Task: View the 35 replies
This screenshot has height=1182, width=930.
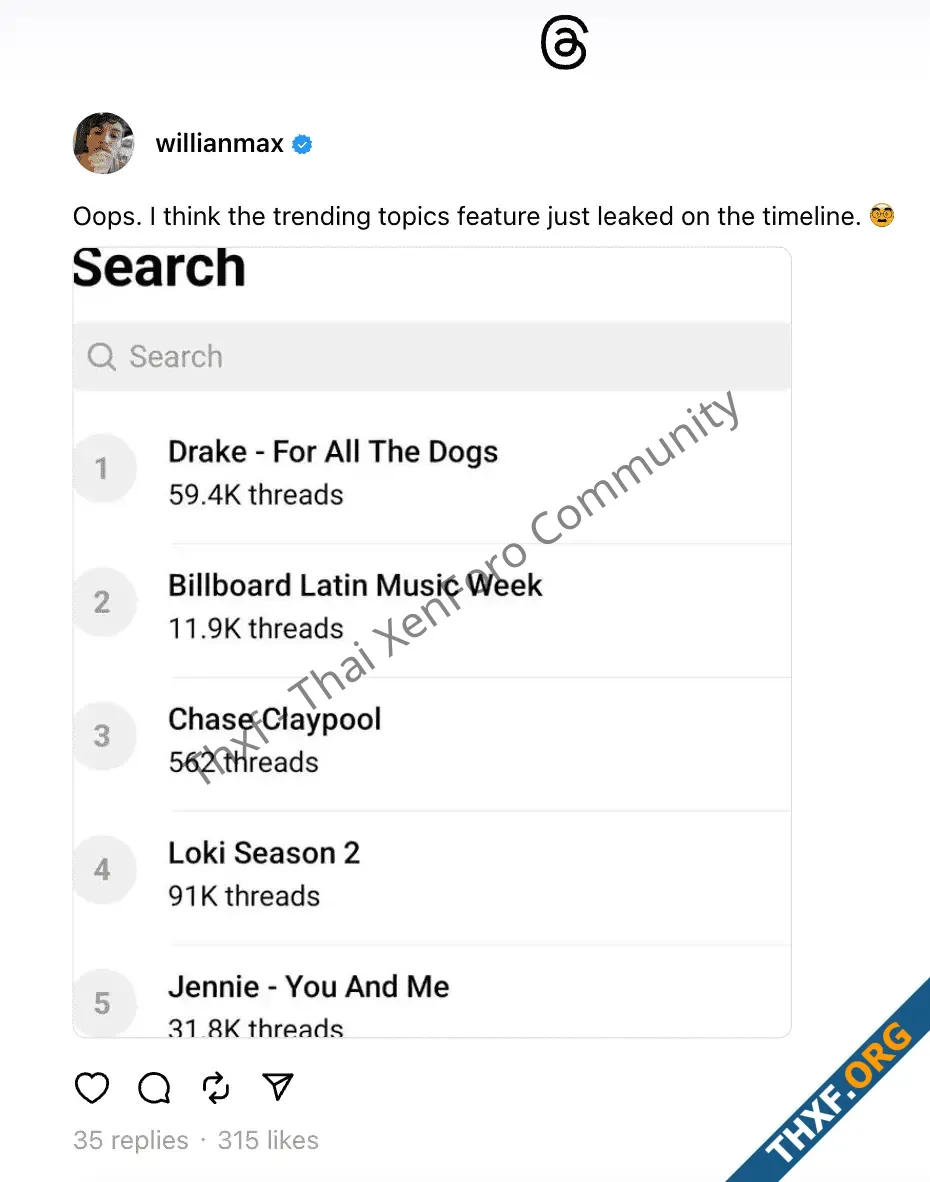Action: 131,1140
